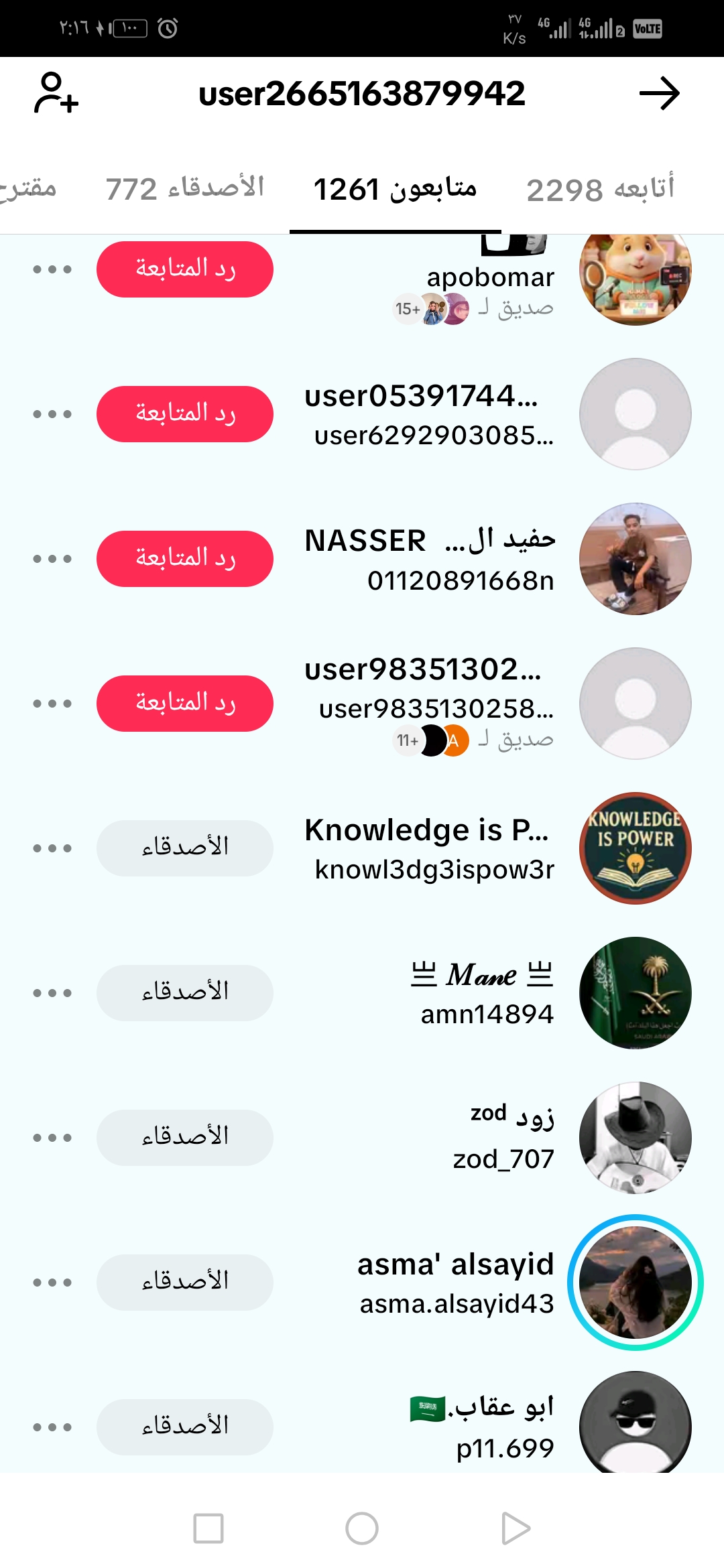724x1568 pixels.
Task: Switch to the أتابعه 2298 tab
Action: [600, 189]
